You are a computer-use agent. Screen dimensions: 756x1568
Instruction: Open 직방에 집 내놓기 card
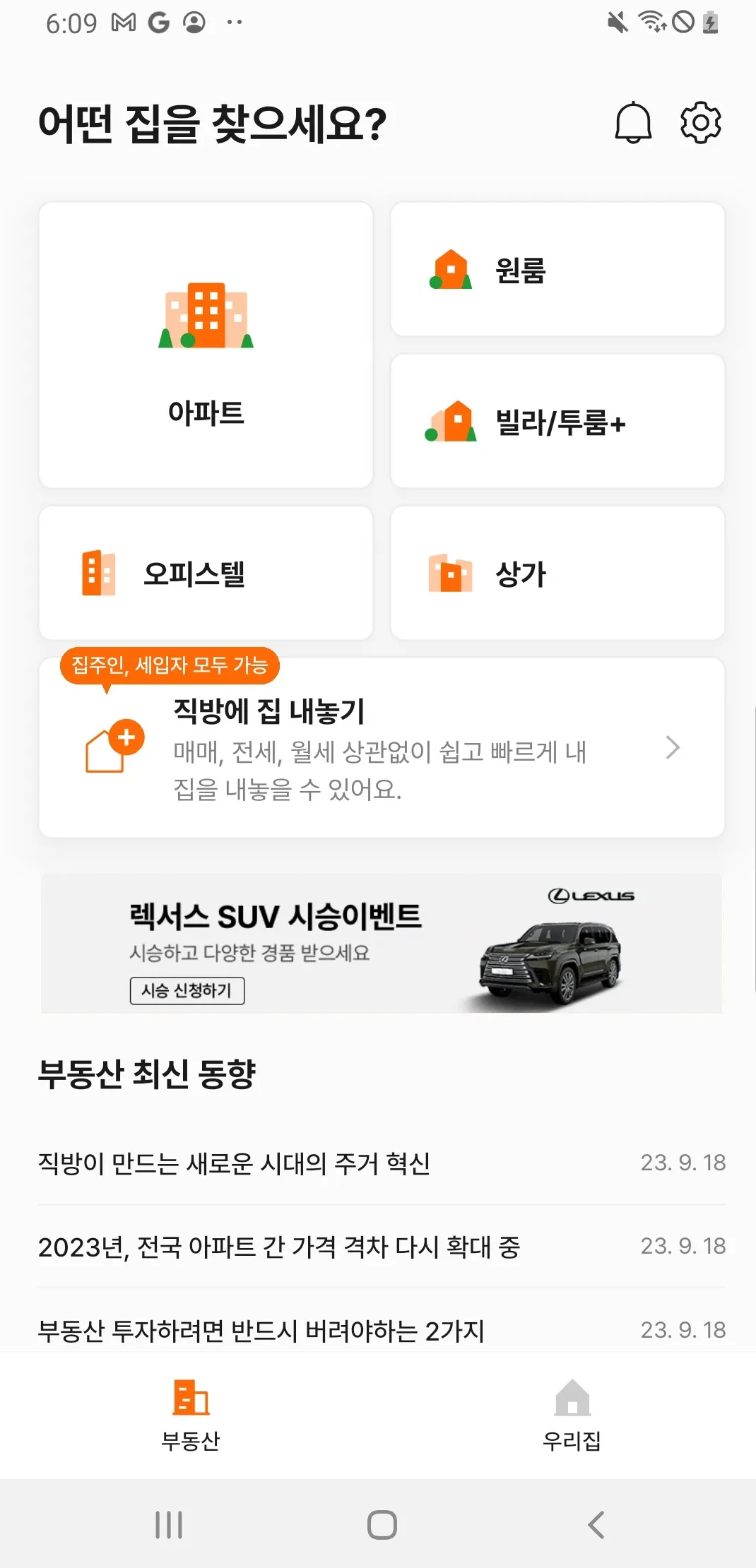tap(382, 749)
